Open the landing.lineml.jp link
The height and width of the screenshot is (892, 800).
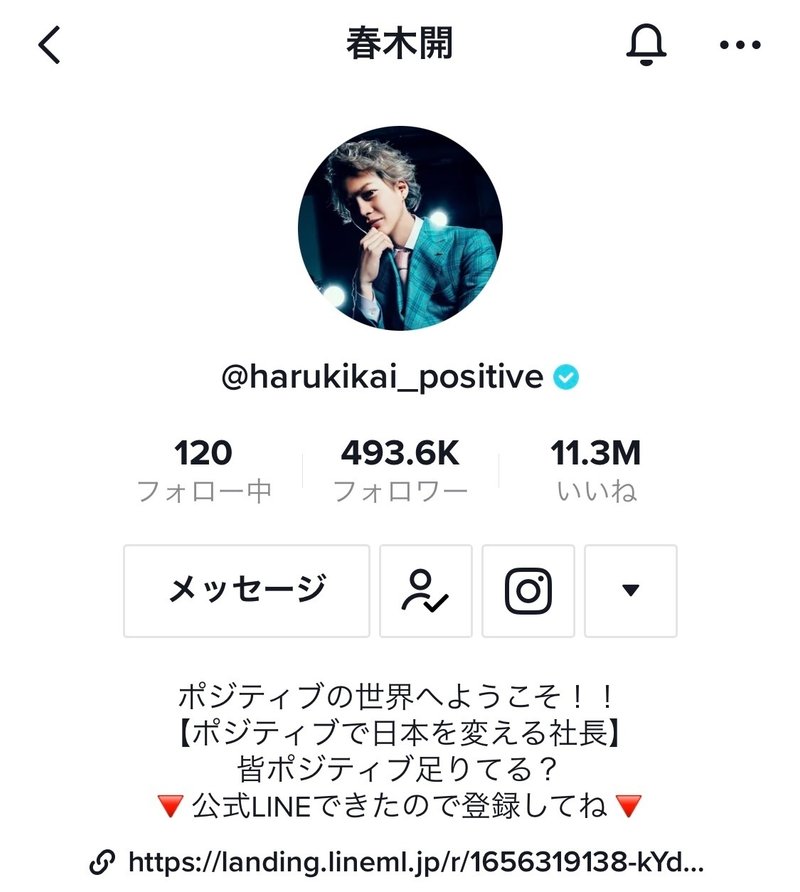(x=415, y=861)
